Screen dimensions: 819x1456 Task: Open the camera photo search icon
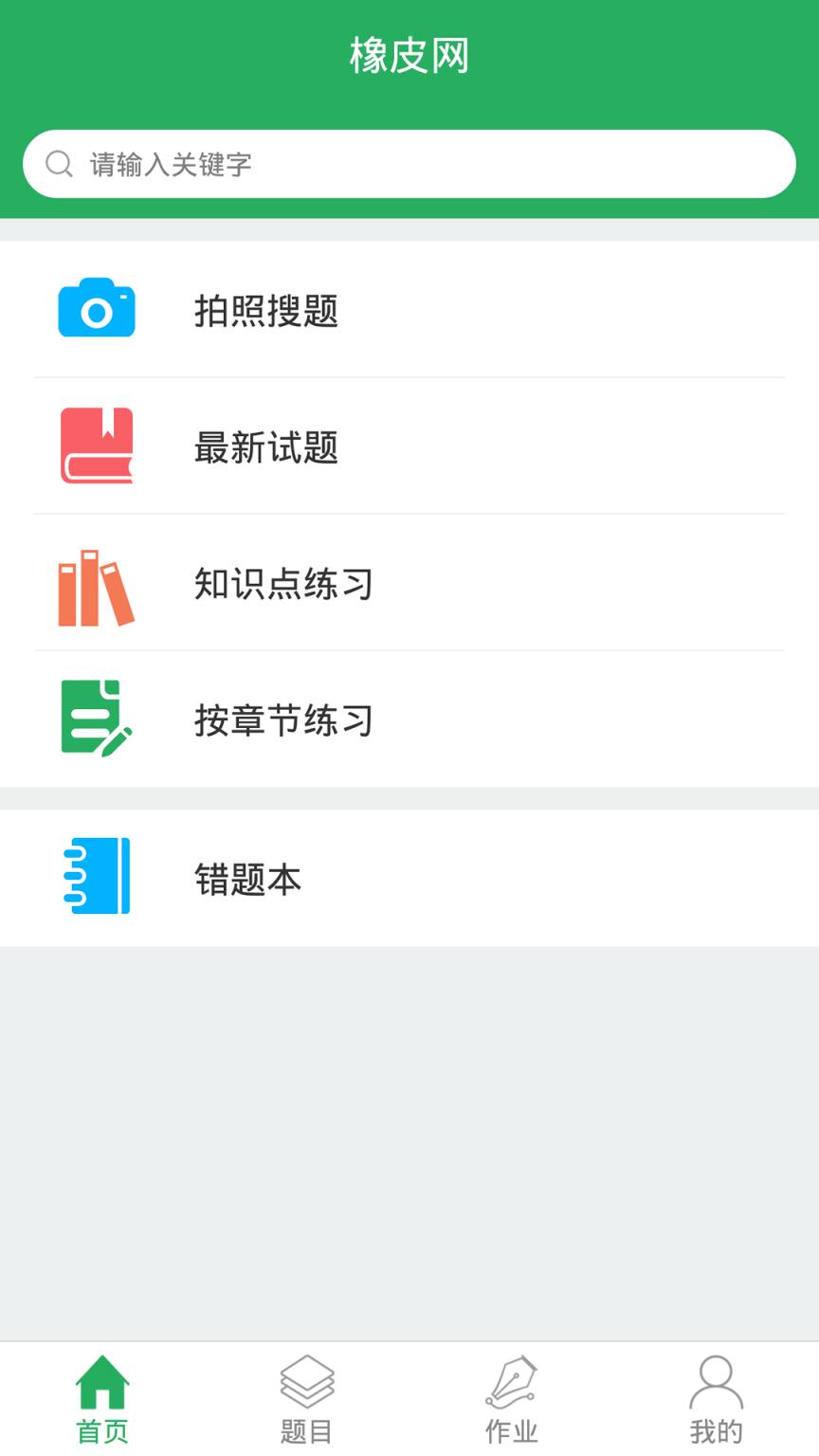click(96, 308)
